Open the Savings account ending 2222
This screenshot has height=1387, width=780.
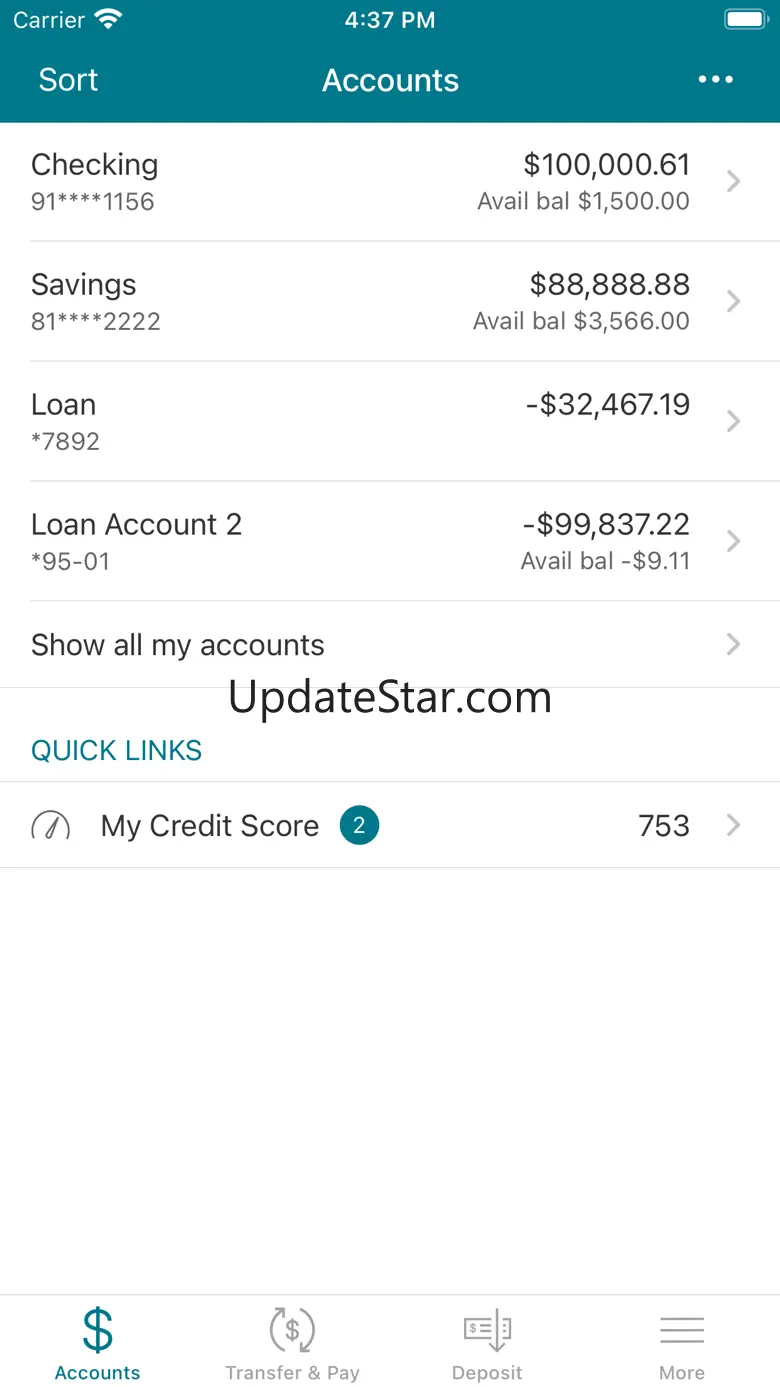coord(390,301)
